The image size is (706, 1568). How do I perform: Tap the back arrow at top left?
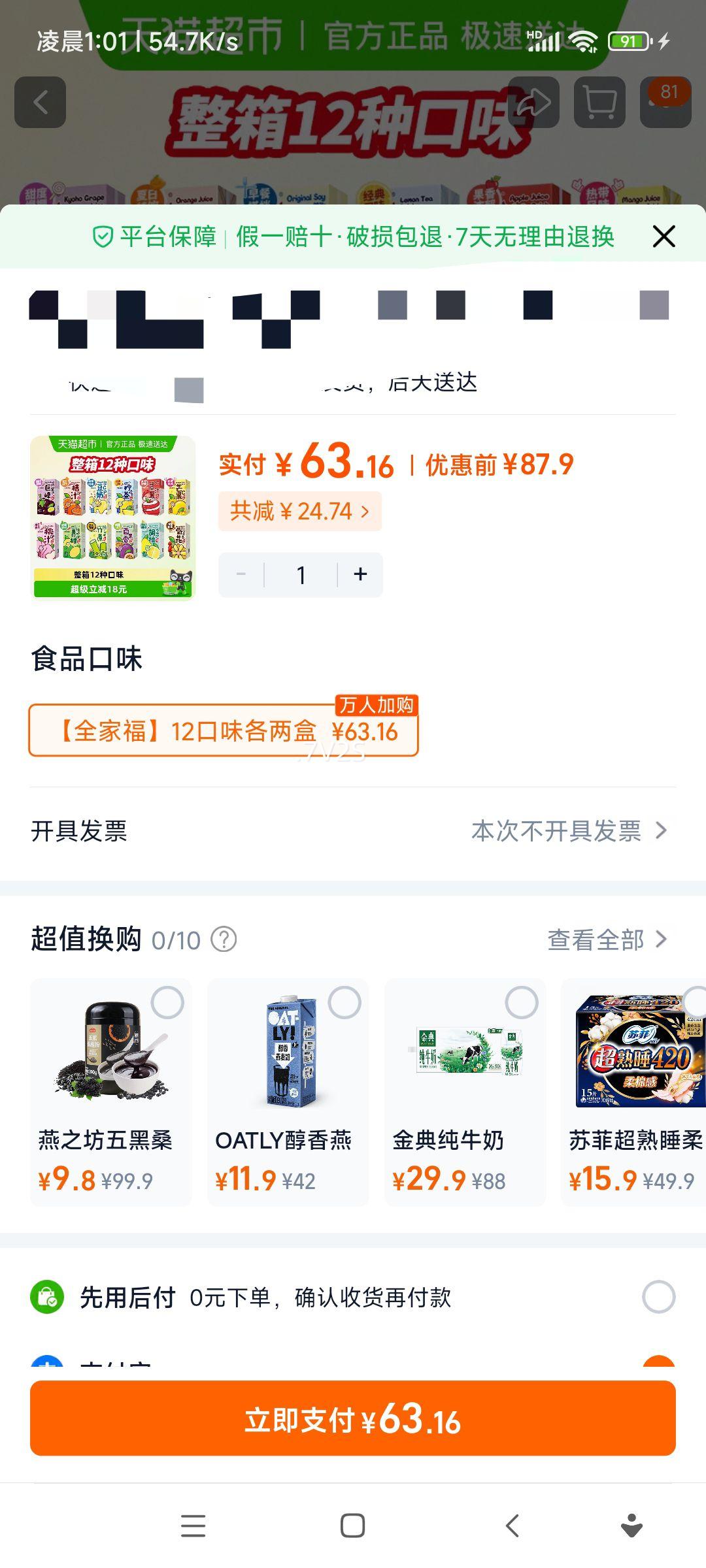41,101
